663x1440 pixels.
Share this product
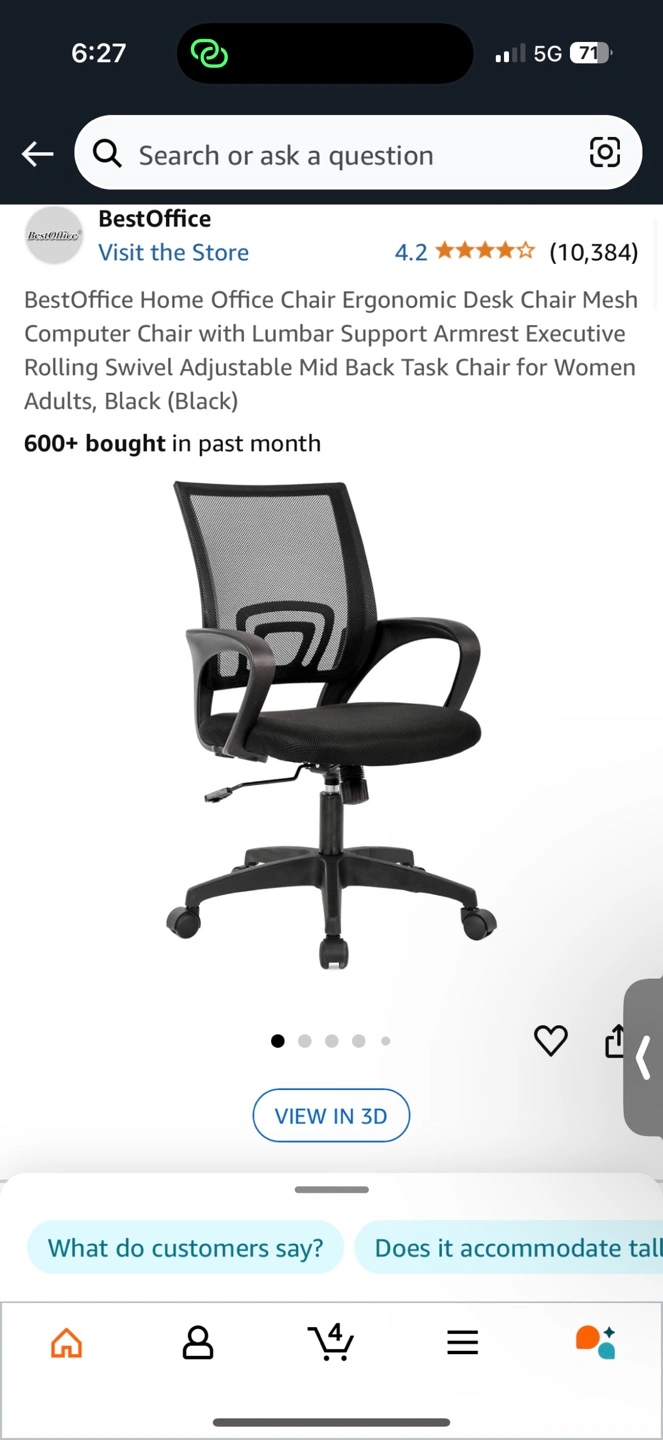tap(614, 1041)
